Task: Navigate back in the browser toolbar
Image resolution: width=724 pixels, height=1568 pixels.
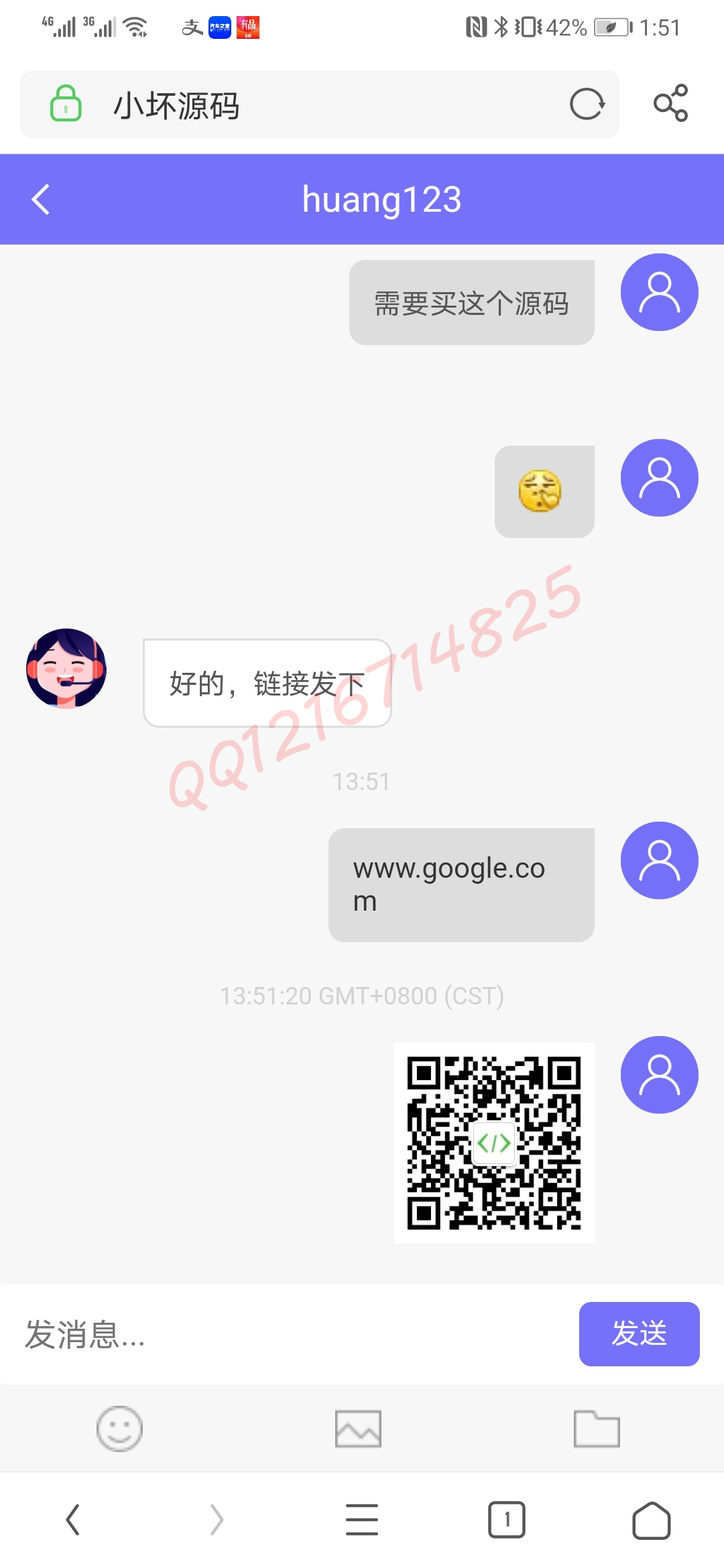Action: click(x=72, y=1520)
